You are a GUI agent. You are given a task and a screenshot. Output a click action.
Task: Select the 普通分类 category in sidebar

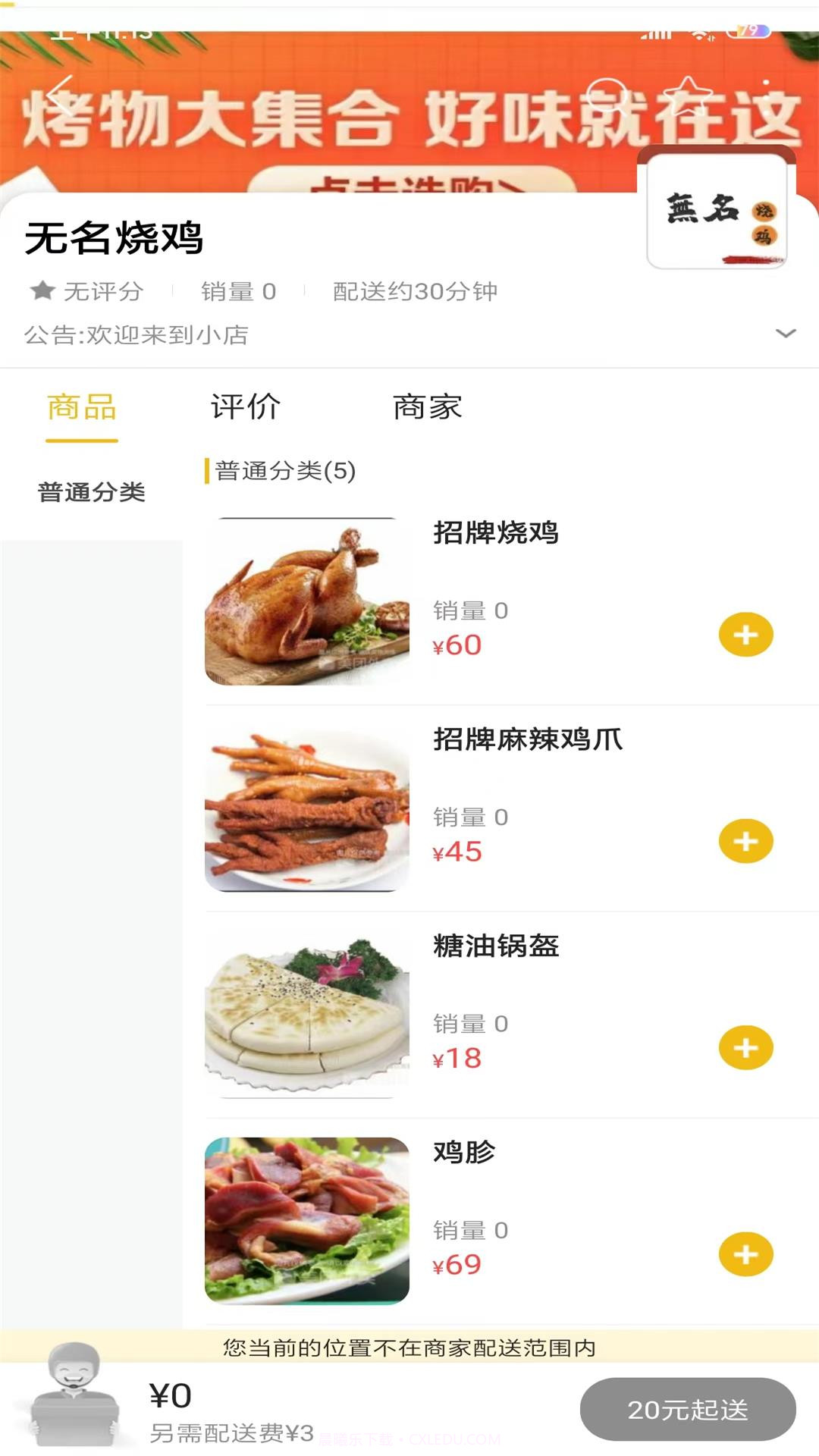91,491
